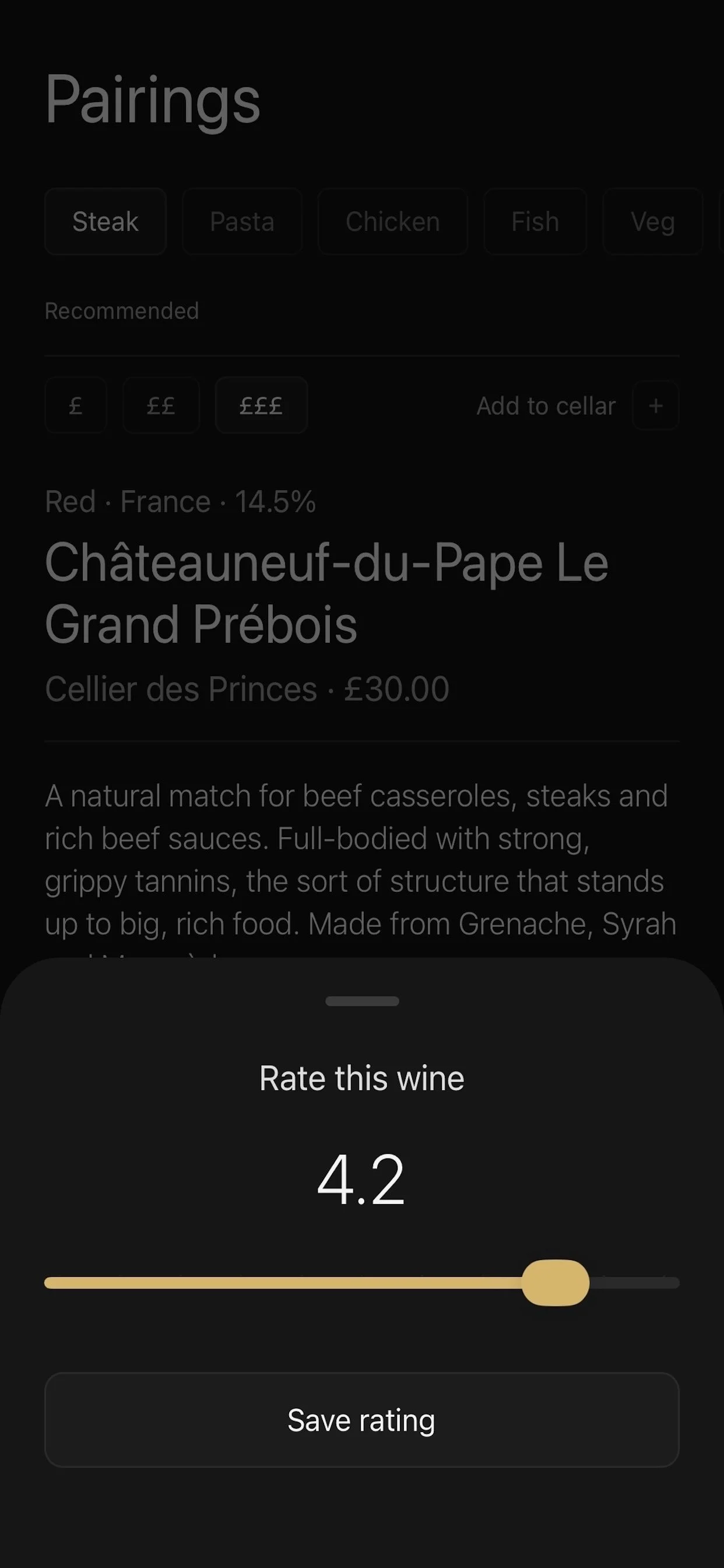This screenshot has height=1568, width=724.
Task: Add this wine to cellar
Action: [655, 405]
